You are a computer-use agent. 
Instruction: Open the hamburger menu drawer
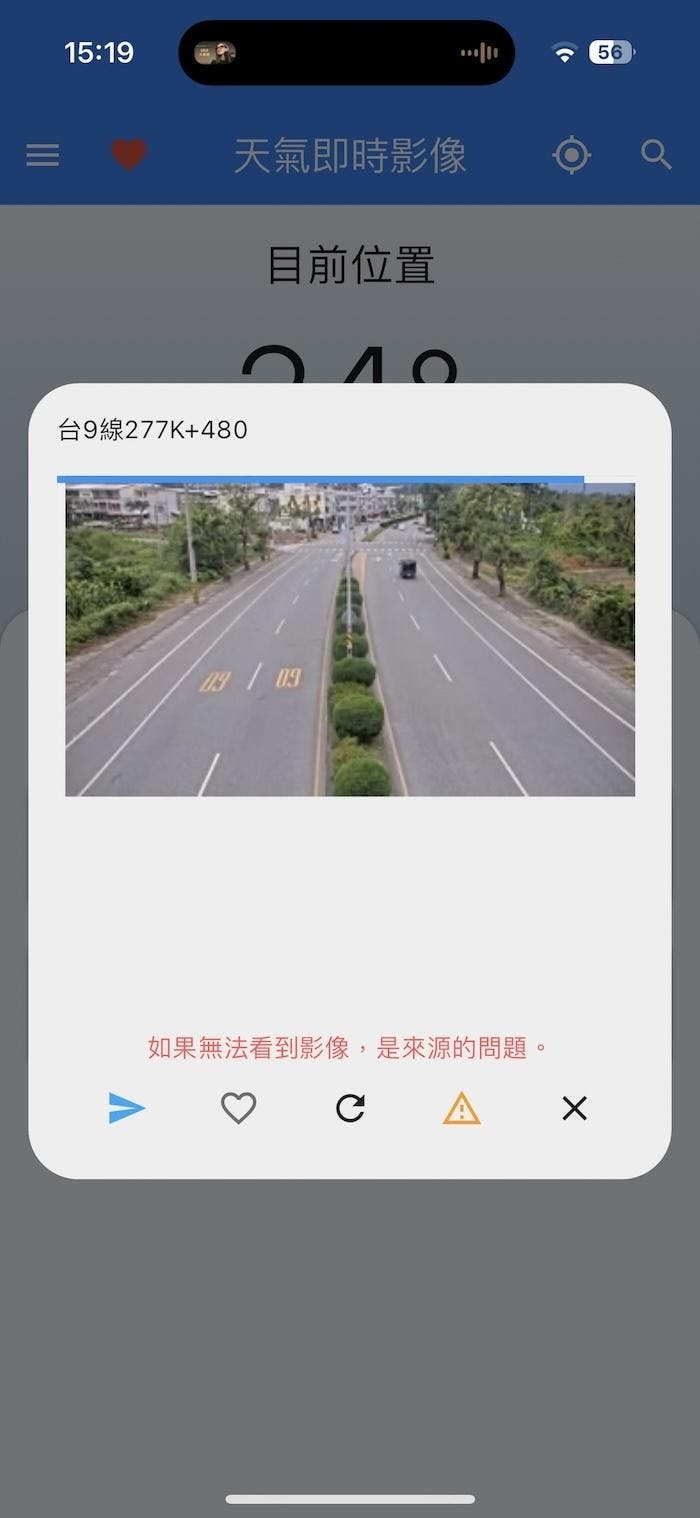pos(43,155)
